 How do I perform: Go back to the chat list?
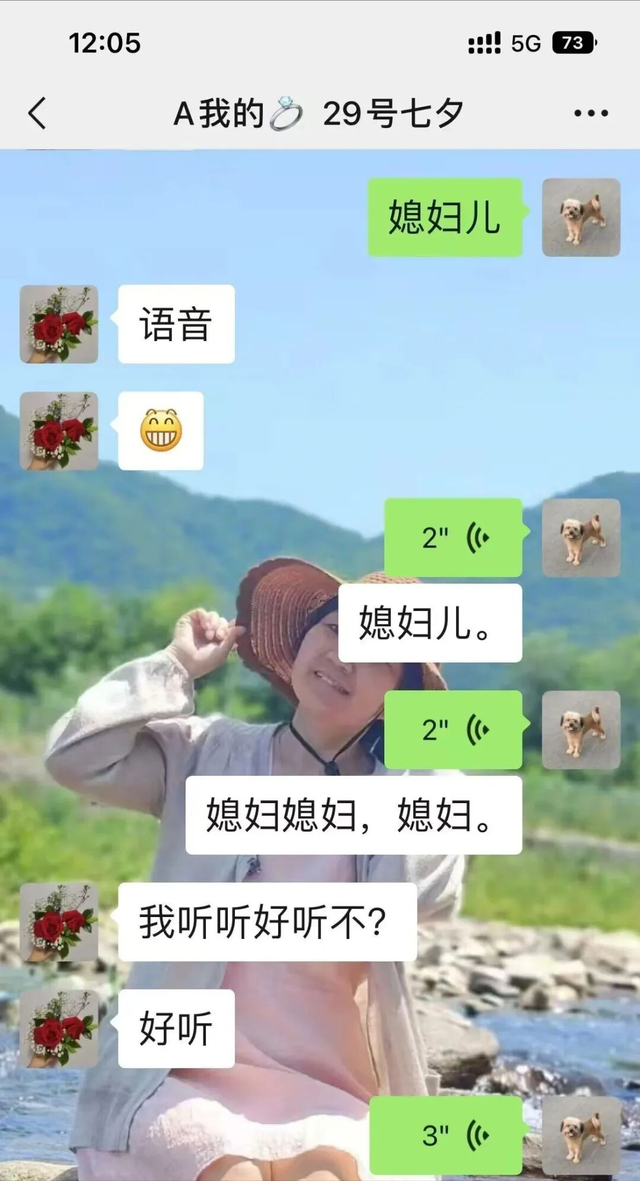point(37,113)
